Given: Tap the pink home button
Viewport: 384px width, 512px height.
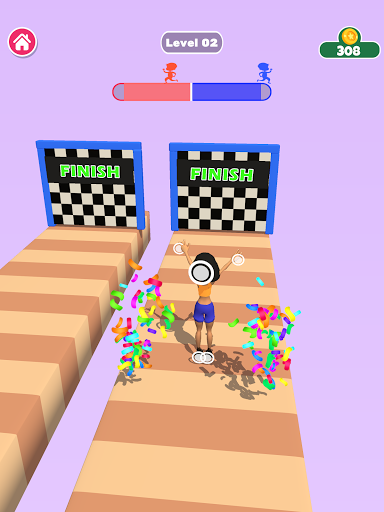Looking at the screenshot, I should [x=22, y=42].
